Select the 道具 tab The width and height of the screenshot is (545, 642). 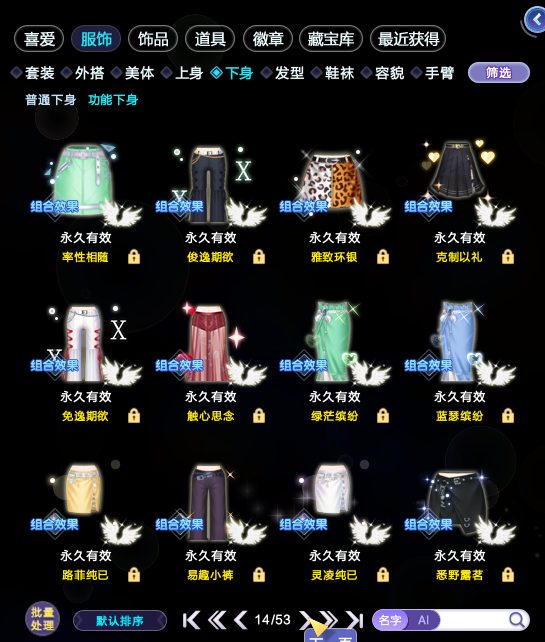[x=210, y=39]
